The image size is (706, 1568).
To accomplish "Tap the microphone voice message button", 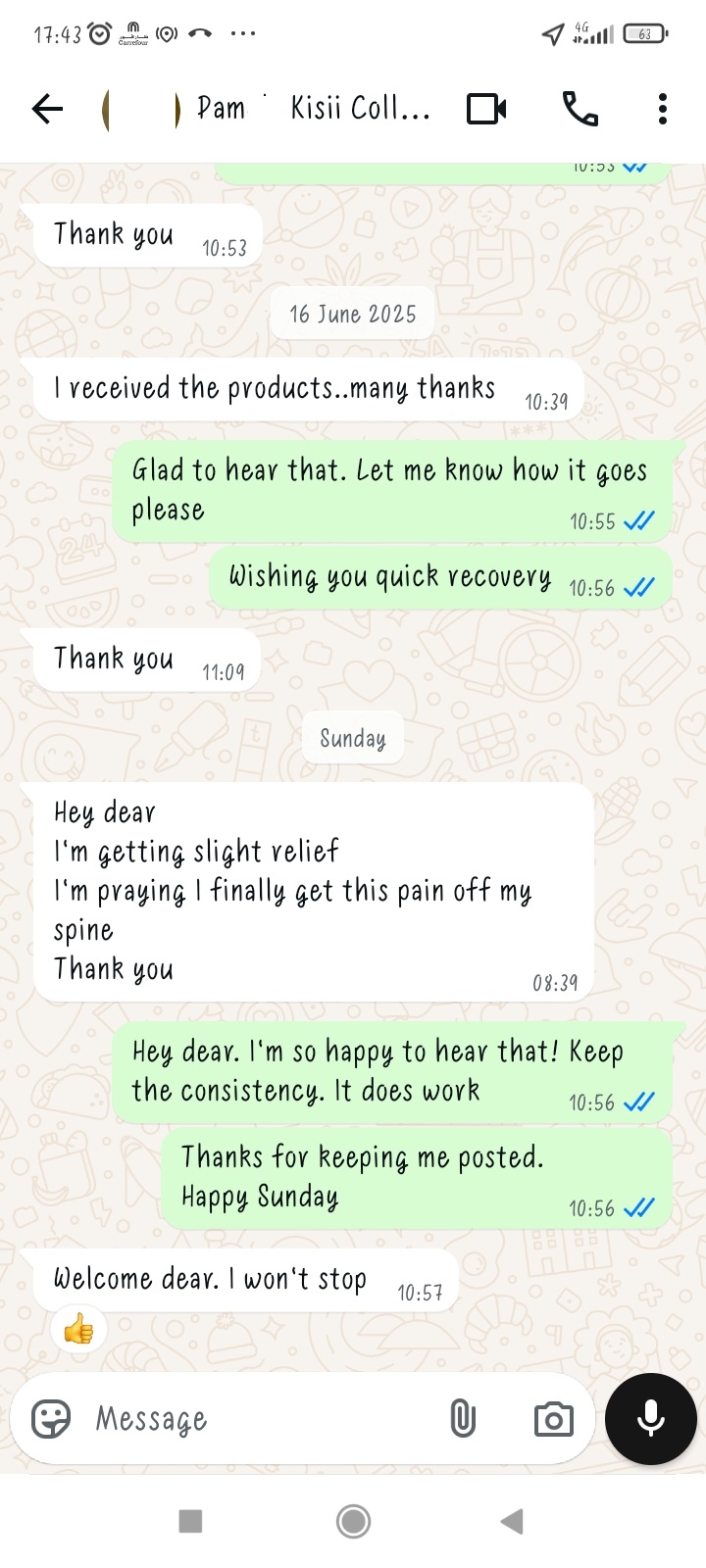I will click(x=651, y=1418).
